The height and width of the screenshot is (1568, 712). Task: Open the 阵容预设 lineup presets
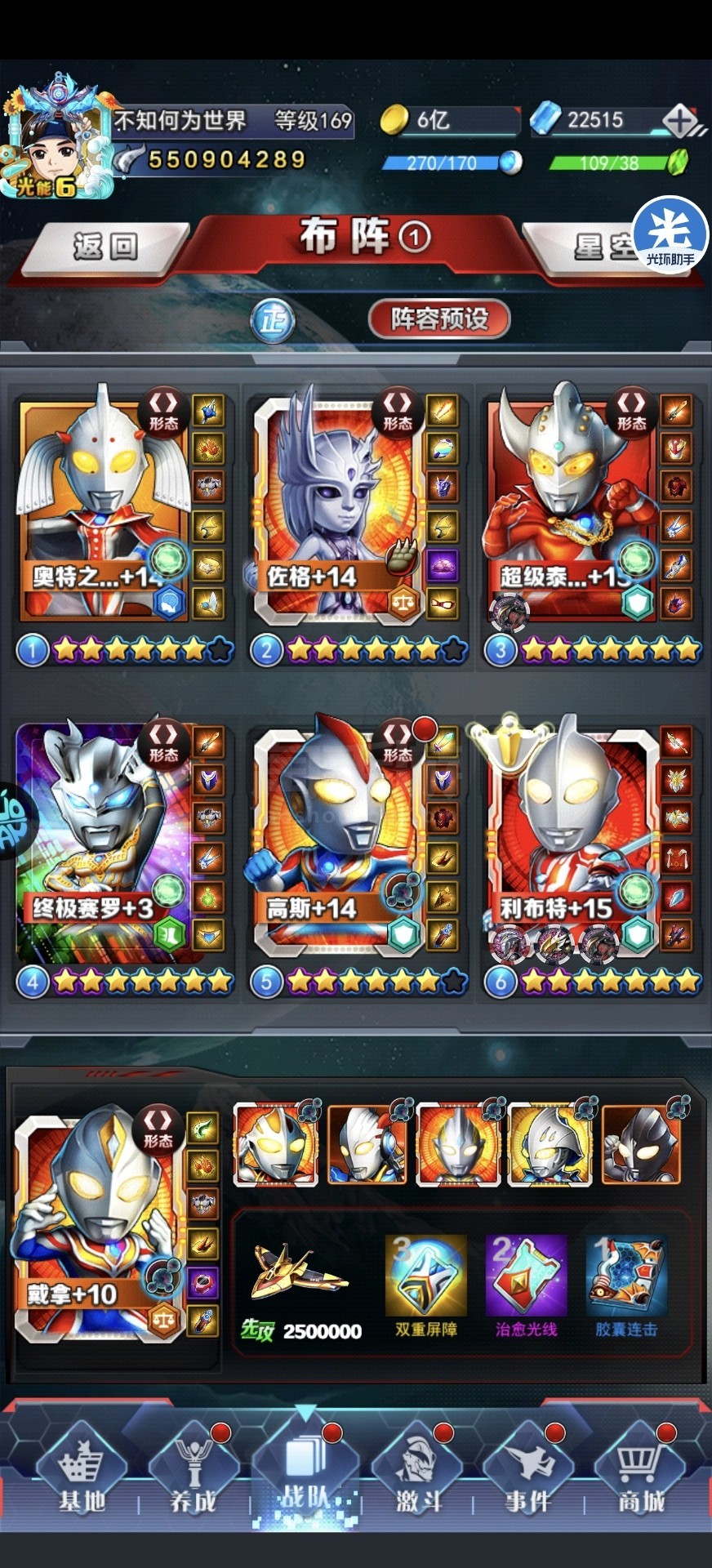pos(439,318)
